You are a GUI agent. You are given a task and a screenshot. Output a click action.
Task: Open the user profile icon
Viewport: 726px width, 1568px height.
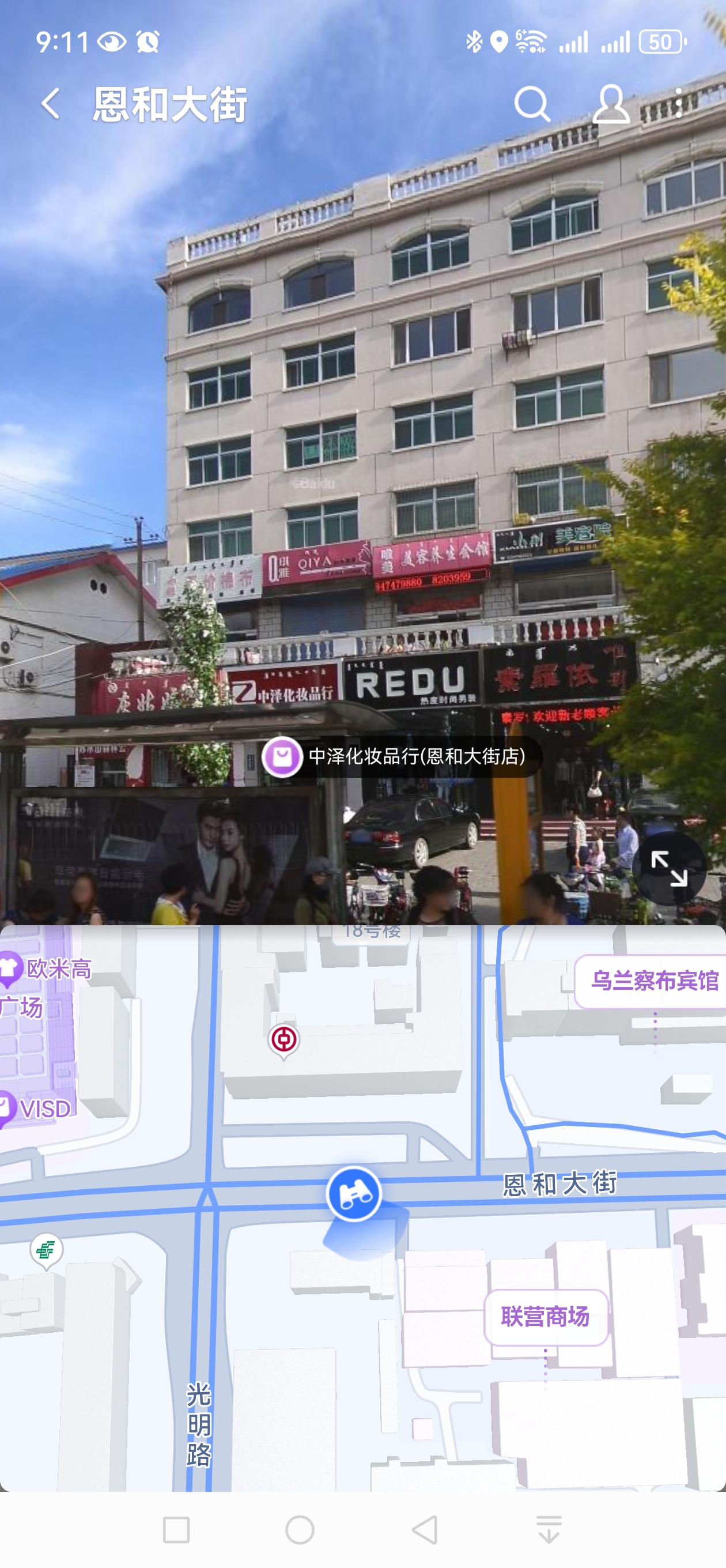(610, 104)
